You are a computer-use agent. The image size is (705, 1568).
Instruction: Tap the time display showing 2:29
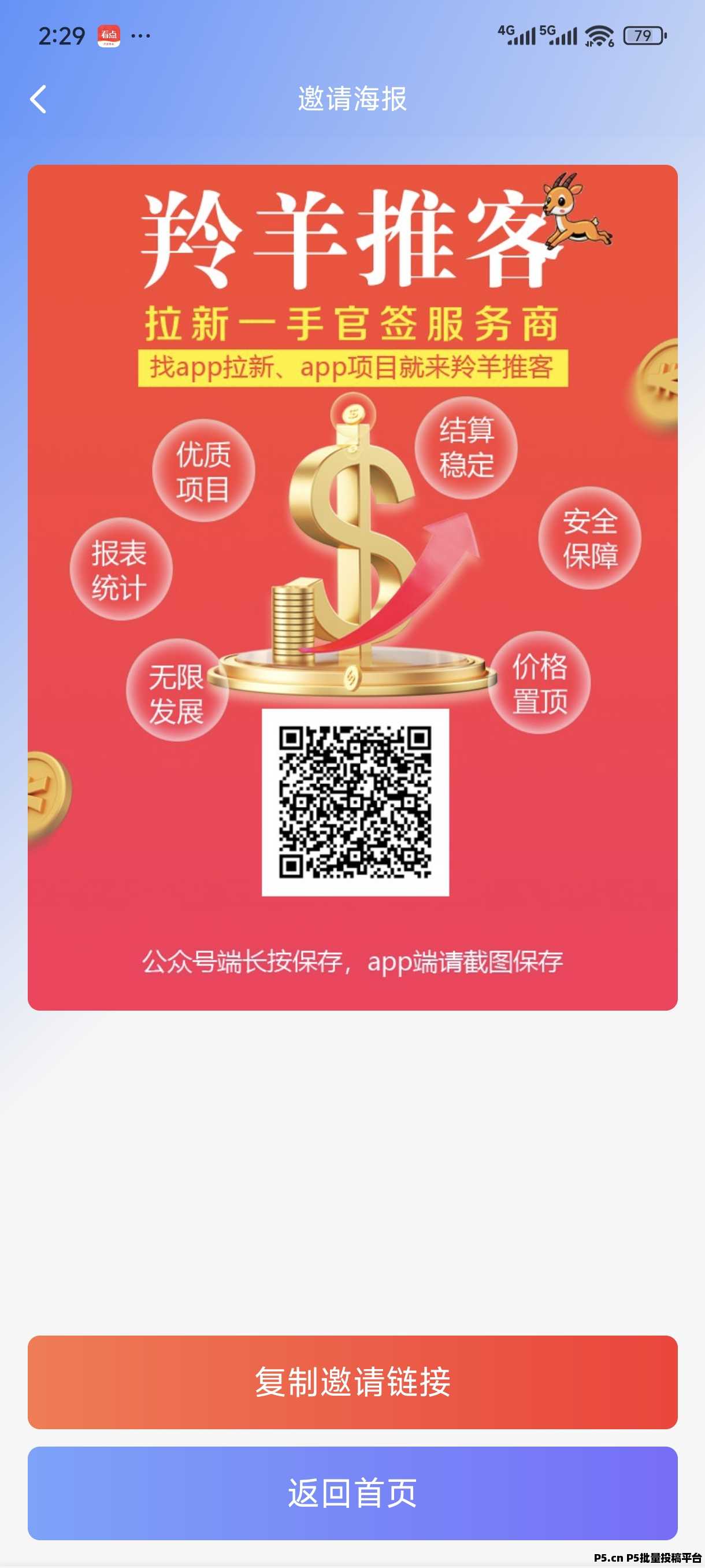click(x=62, y=35)
